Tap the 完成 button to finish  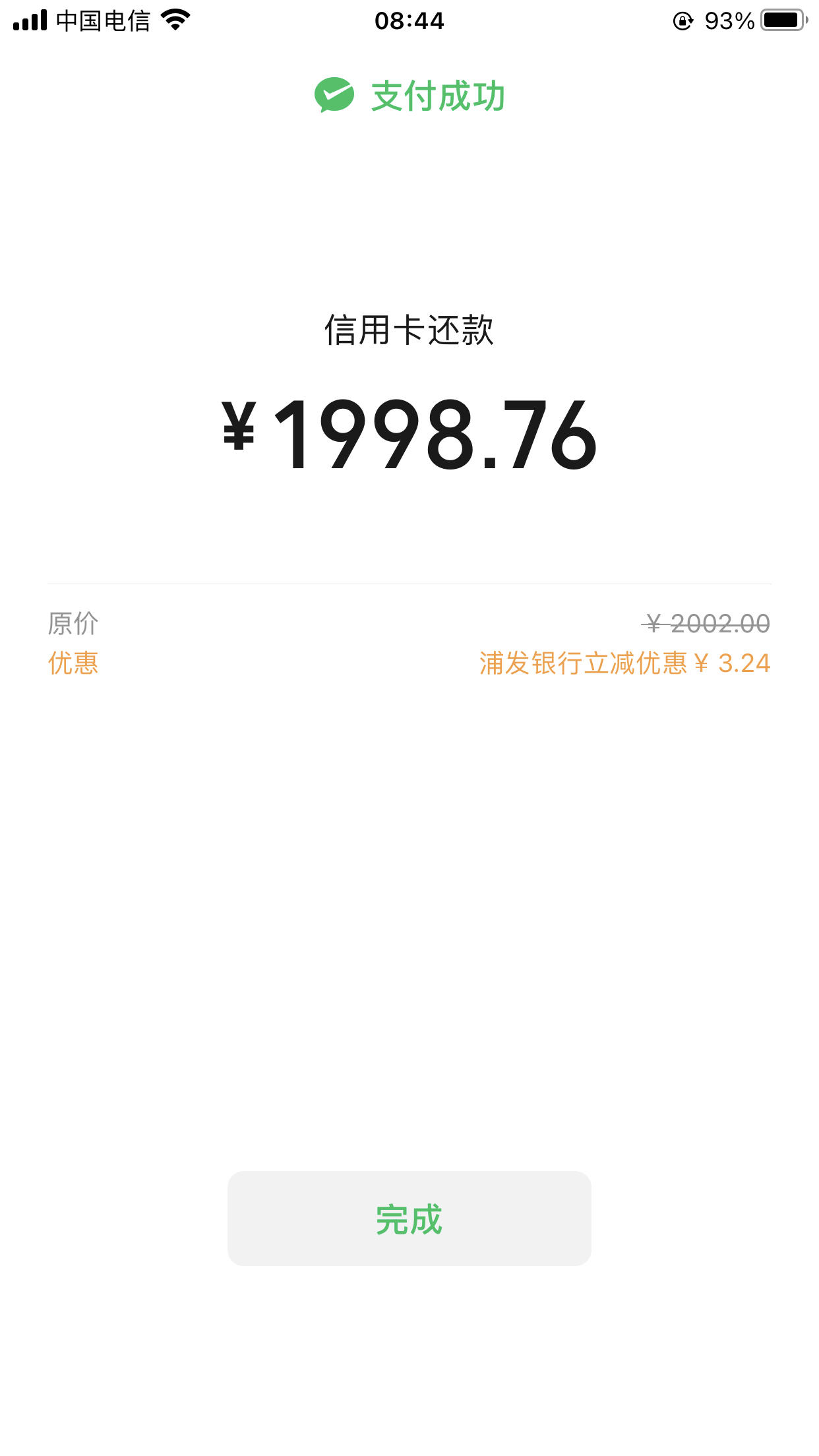pyautogui.click(x=409, y=1219)
